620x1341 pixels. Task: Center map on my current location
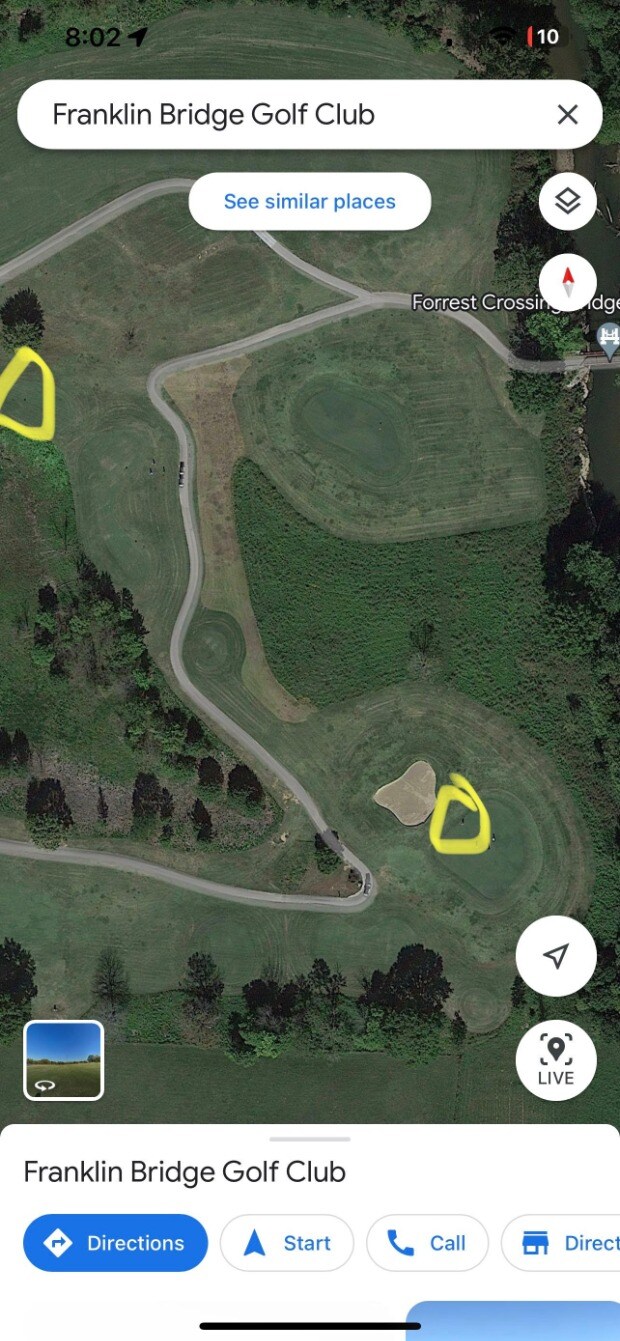click(556, 956)
